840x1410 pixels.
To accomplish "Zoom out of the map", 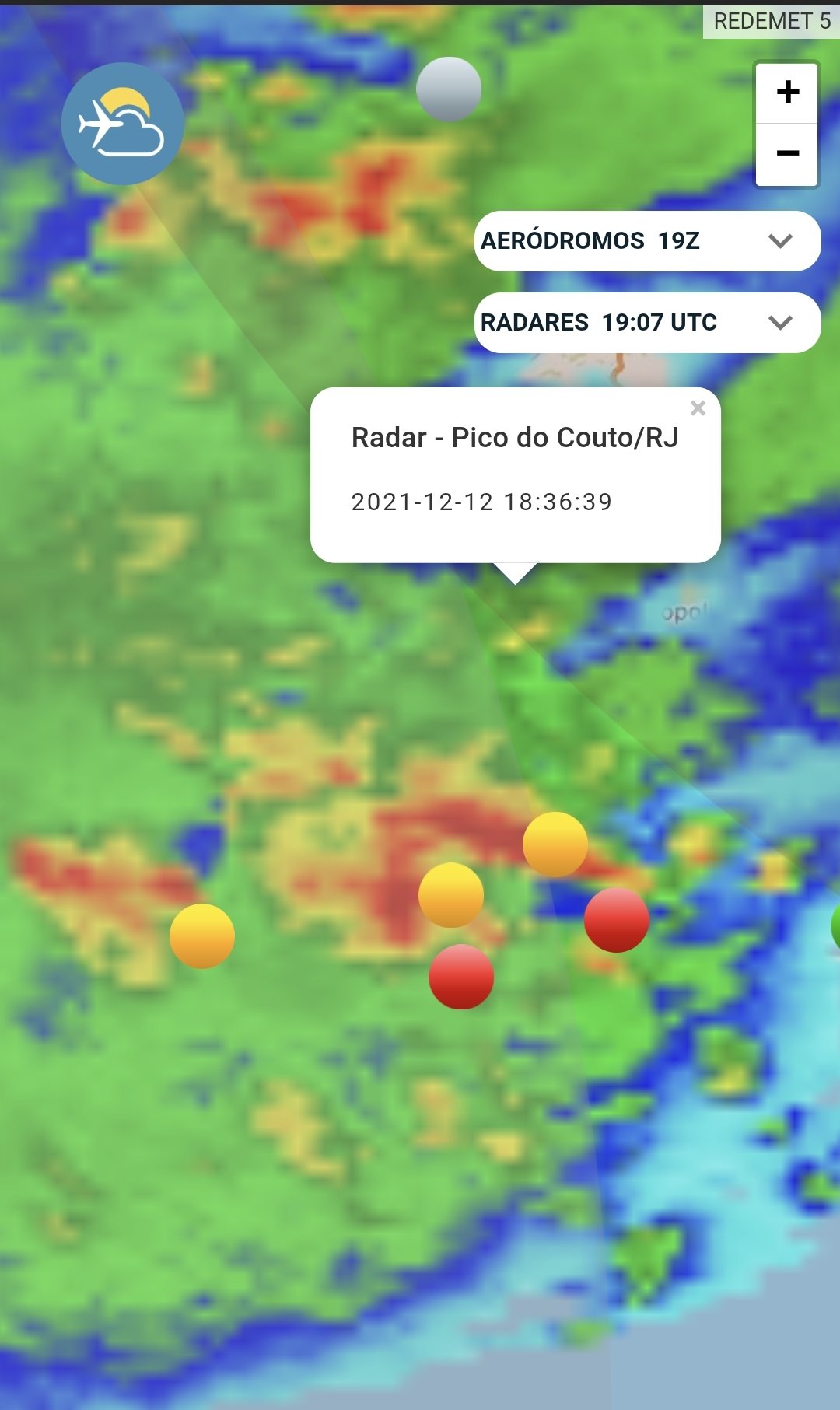I will point(787,154).
